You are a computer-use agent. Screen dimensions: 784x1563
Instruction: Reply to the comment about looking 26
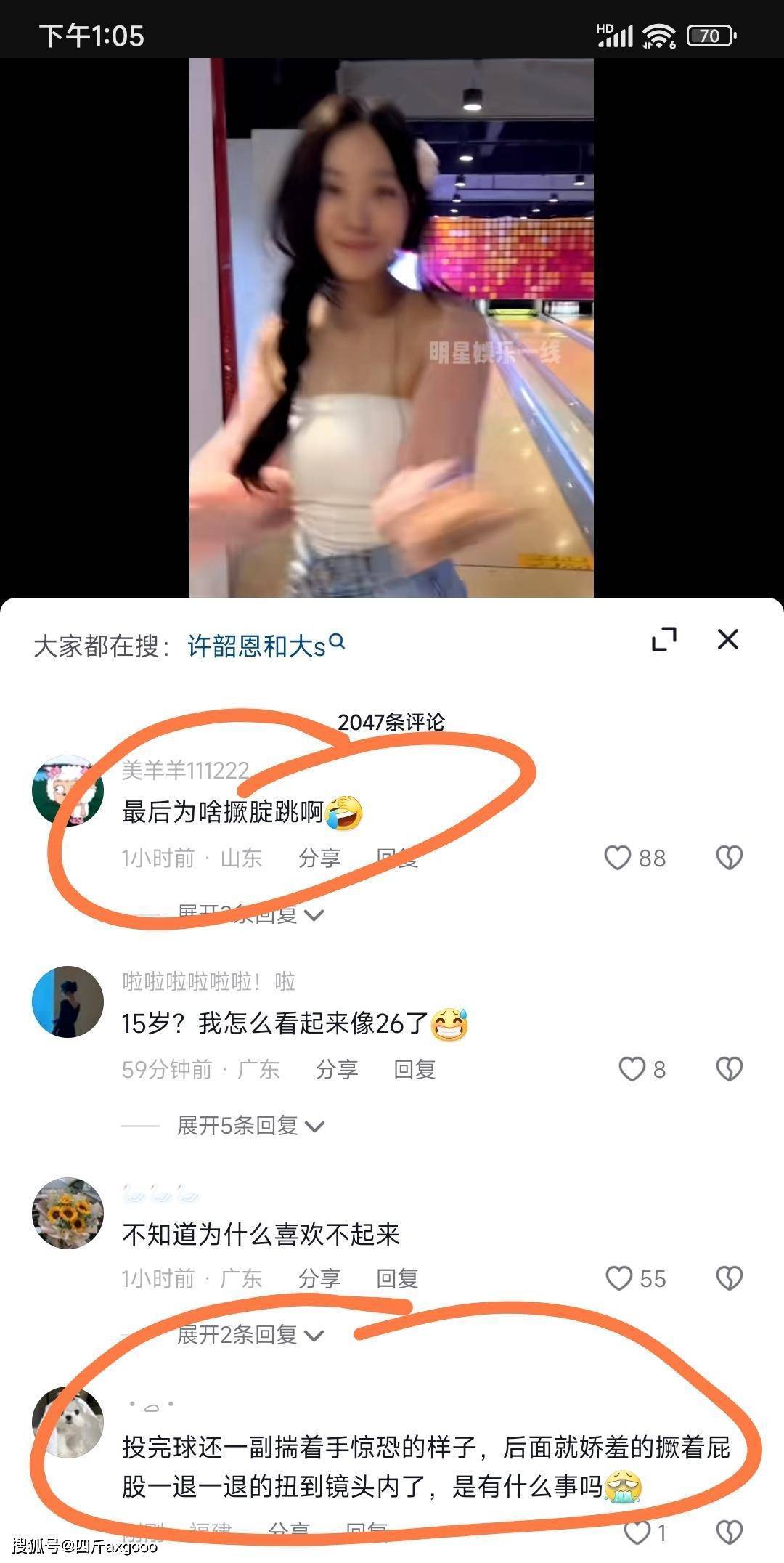415,1069
